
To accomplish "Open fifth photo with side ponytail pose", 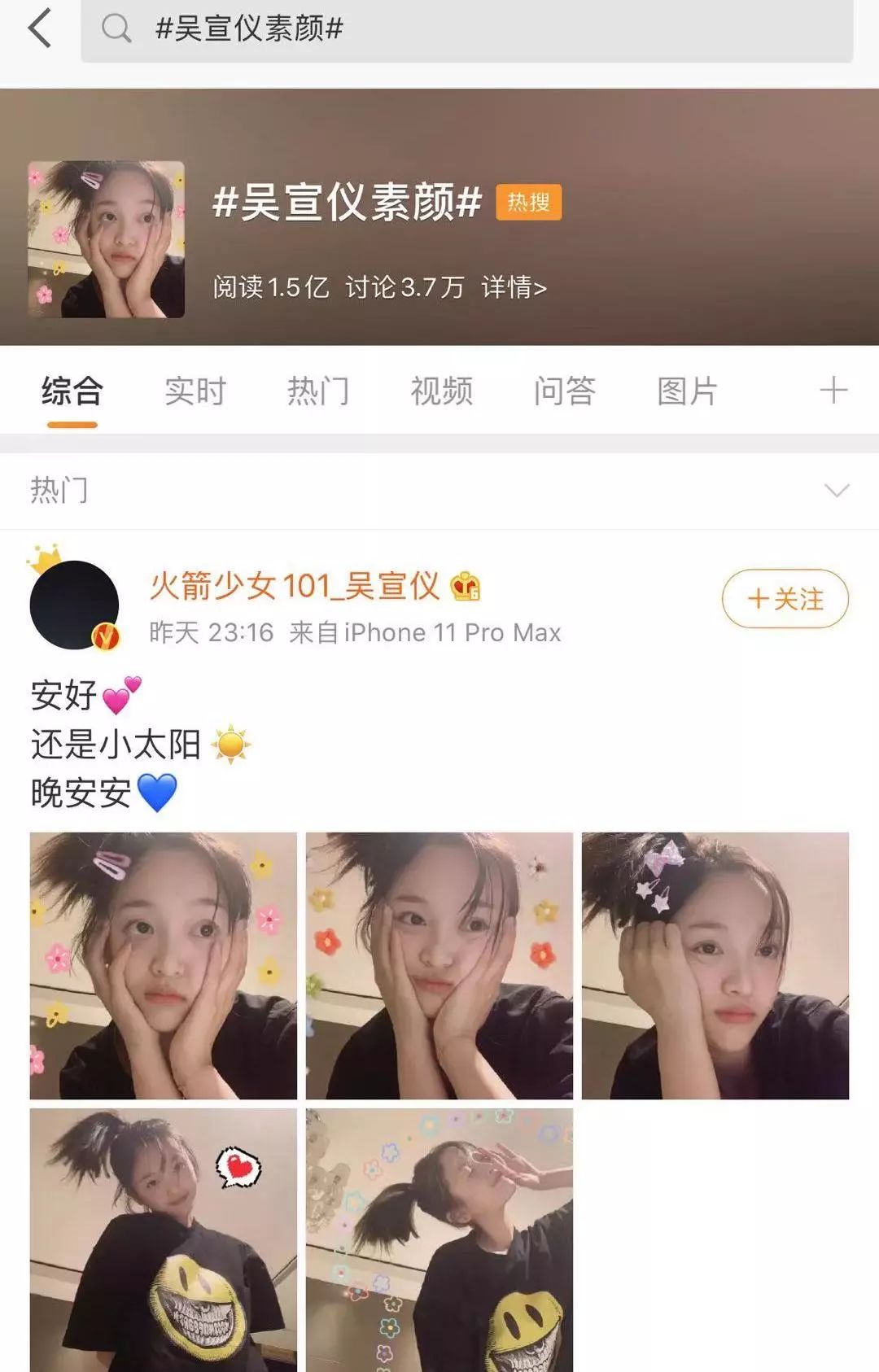I will click(439, 1239).
